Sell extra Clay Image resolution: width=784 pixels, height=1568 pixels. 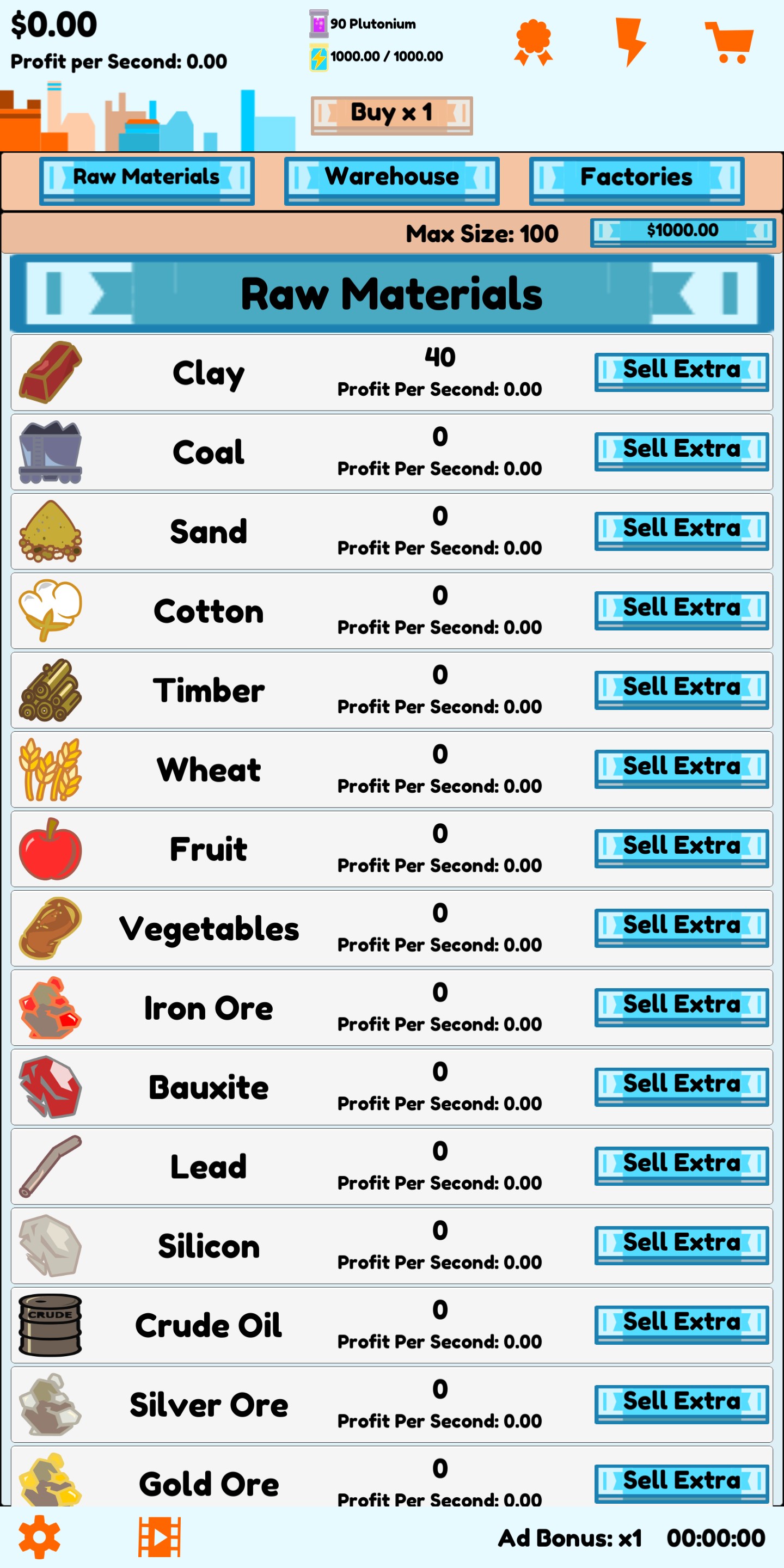pyautogui.click(x=681, y=372)
